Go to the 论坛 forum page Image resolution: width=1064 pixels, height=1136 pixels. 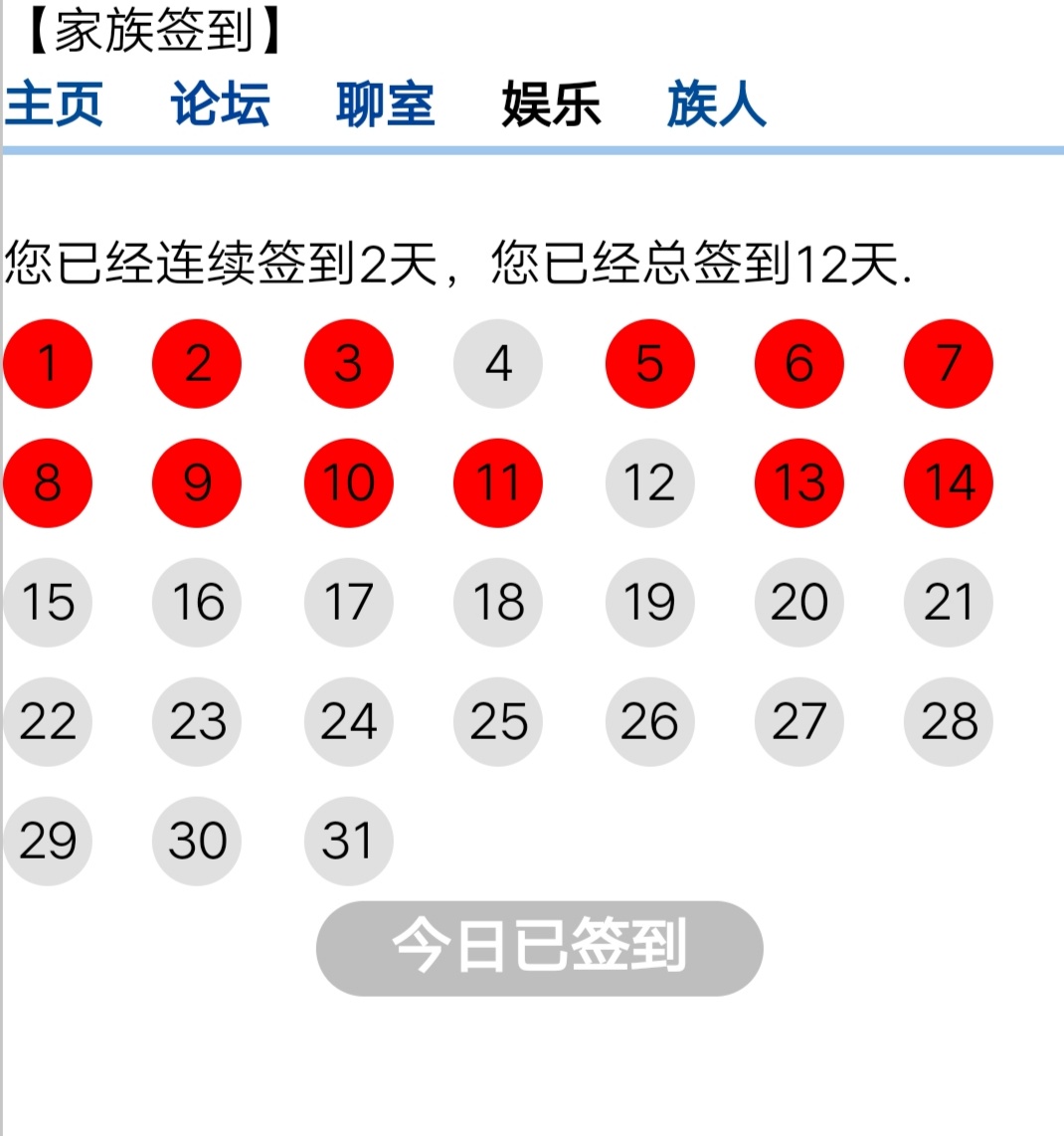click(x=220, y=104)
